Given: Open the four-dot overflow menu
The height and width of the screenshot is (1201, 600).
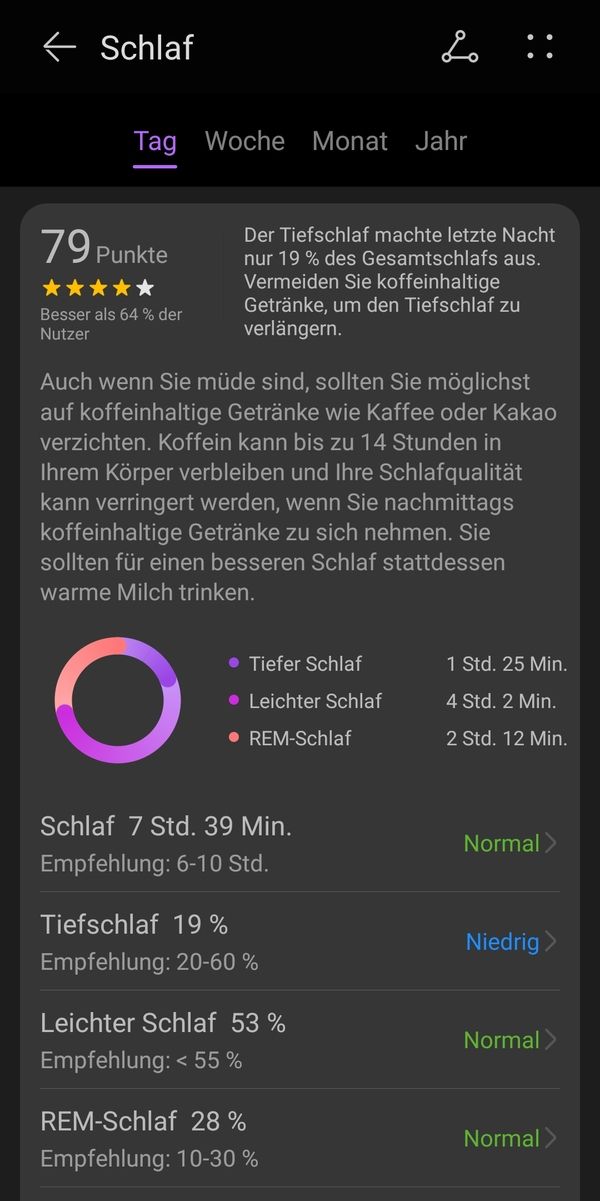Looking at the screenshot, I should [x=540, y=47].
